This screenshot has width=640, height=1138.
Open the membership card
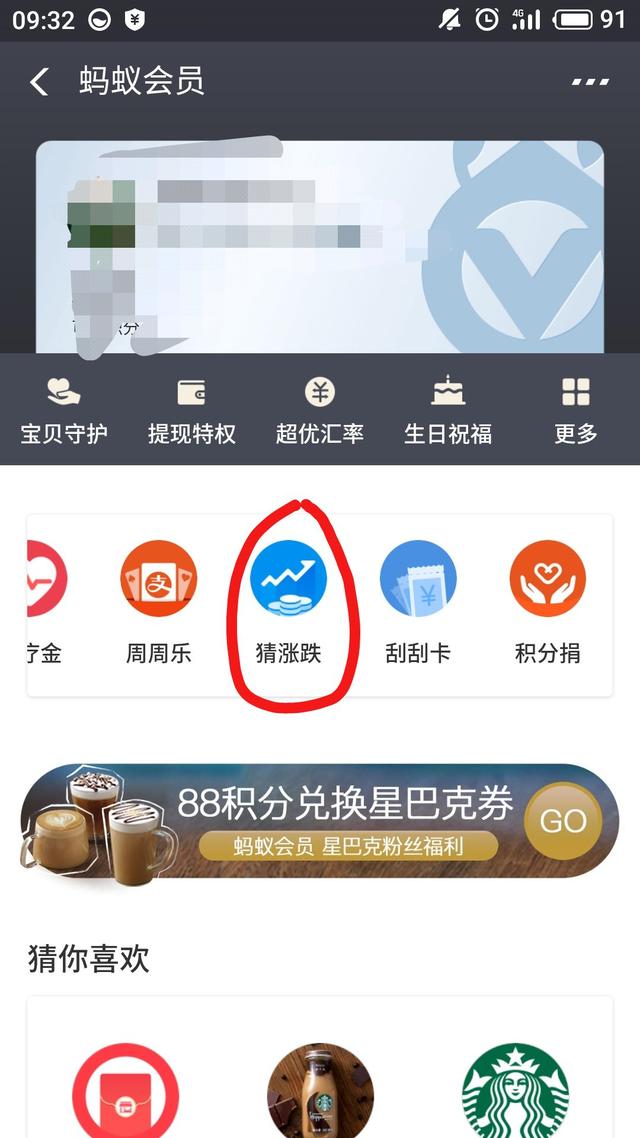pyautogui.click(x=320, y=247)
